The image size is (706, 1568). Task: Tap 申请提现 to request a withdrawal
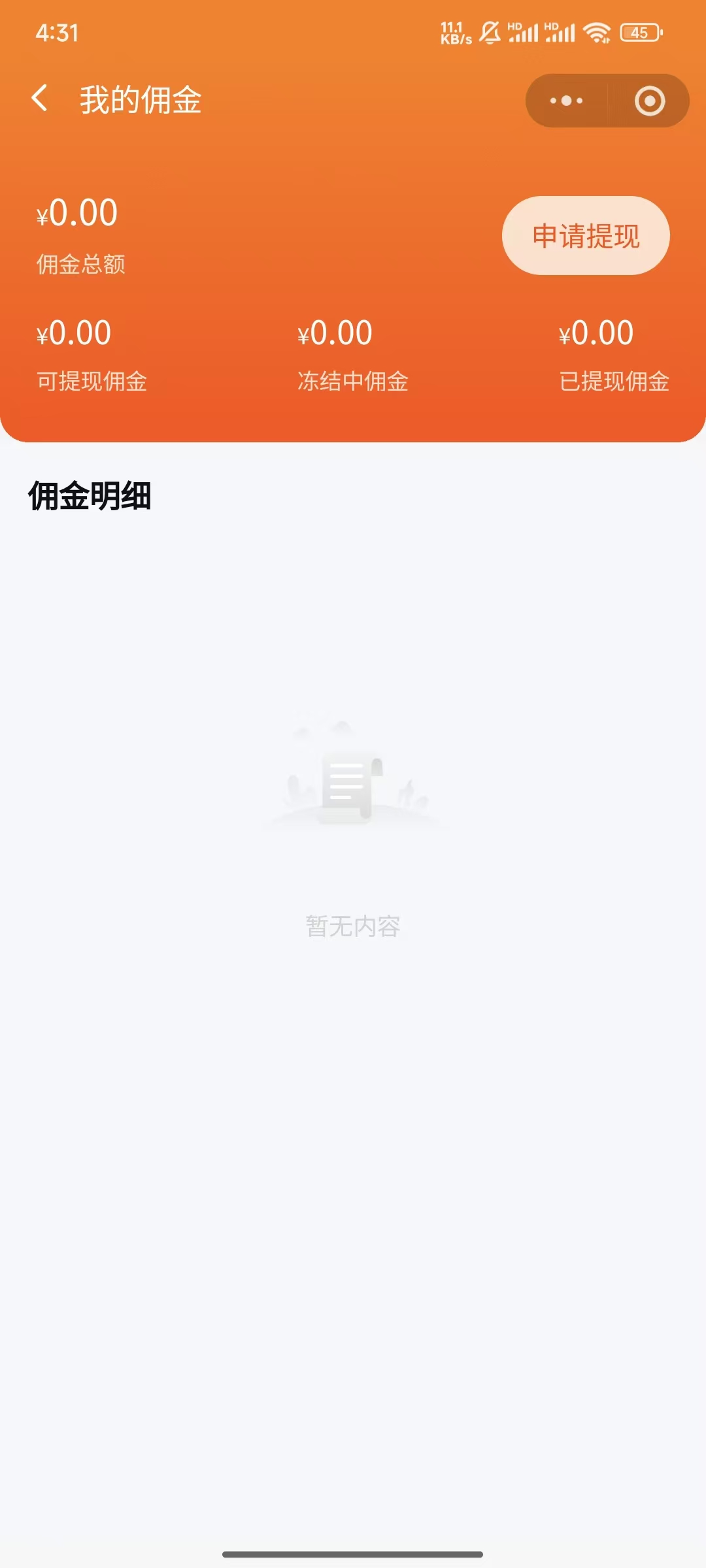coord(586,236)
